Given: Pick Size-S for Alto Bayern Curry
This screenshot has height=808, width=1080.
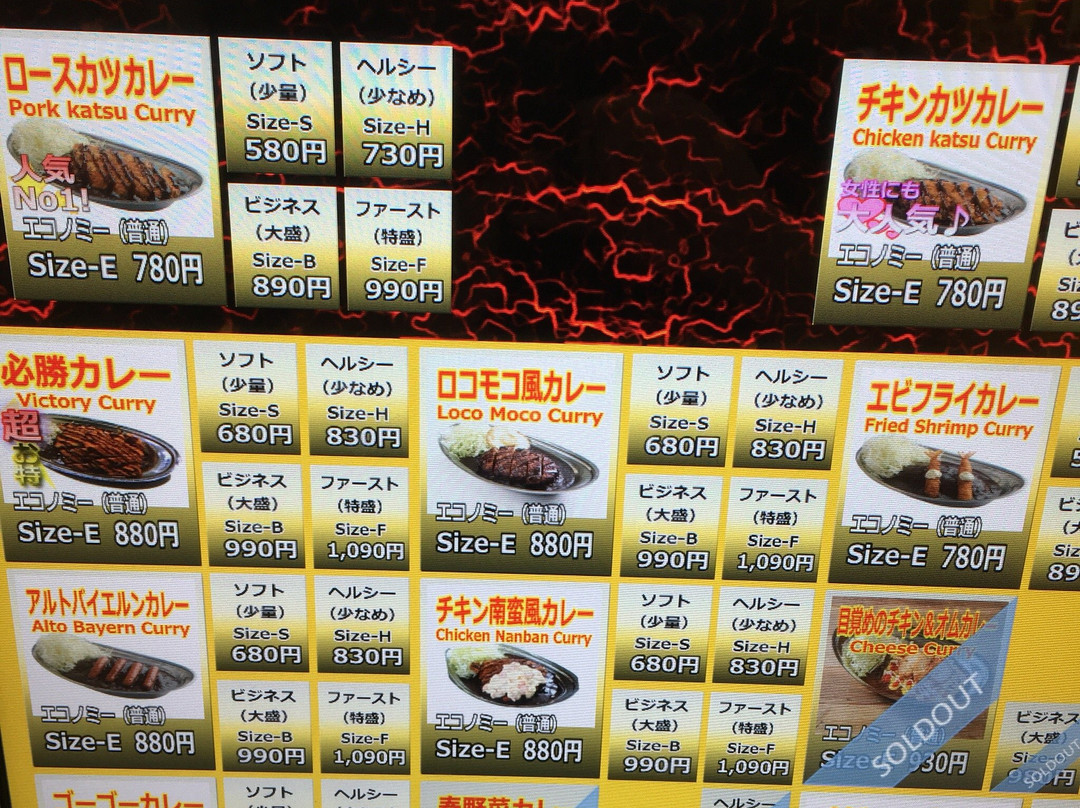Looking at the screenshot, I should (260, 622).
